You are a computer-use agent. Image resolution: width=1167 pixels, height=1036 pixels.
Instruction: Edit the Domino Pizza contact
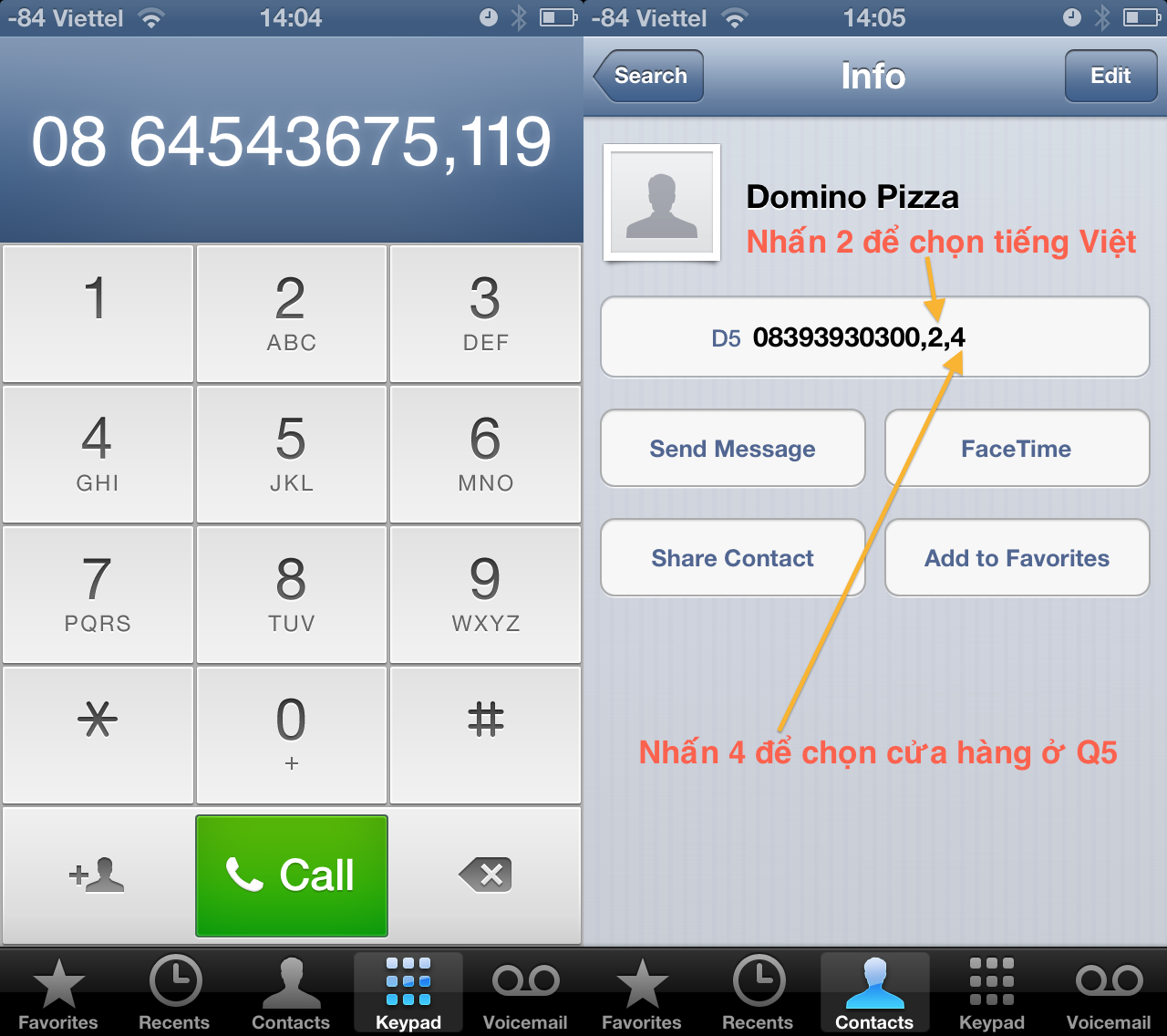(1110, 76)
